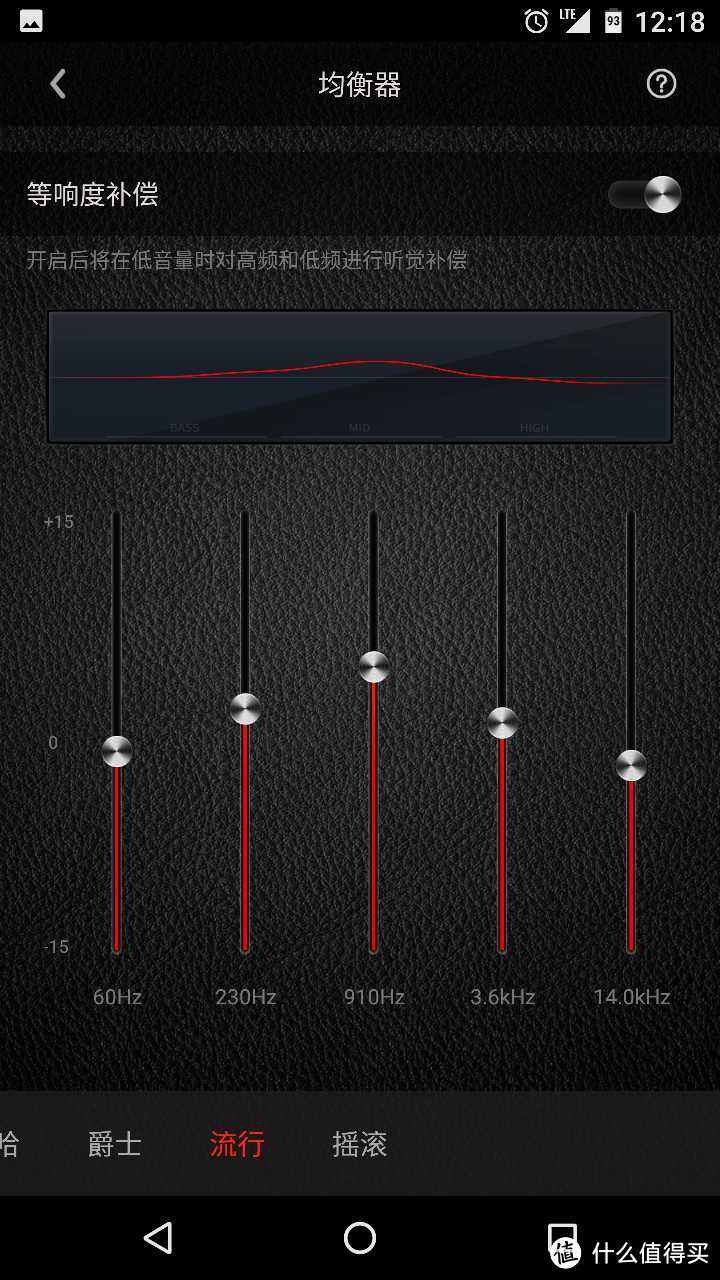This screenshot has height=1280, width=720.
Task: Select the 爵士 preset
Action: (x=115, y=1144)
